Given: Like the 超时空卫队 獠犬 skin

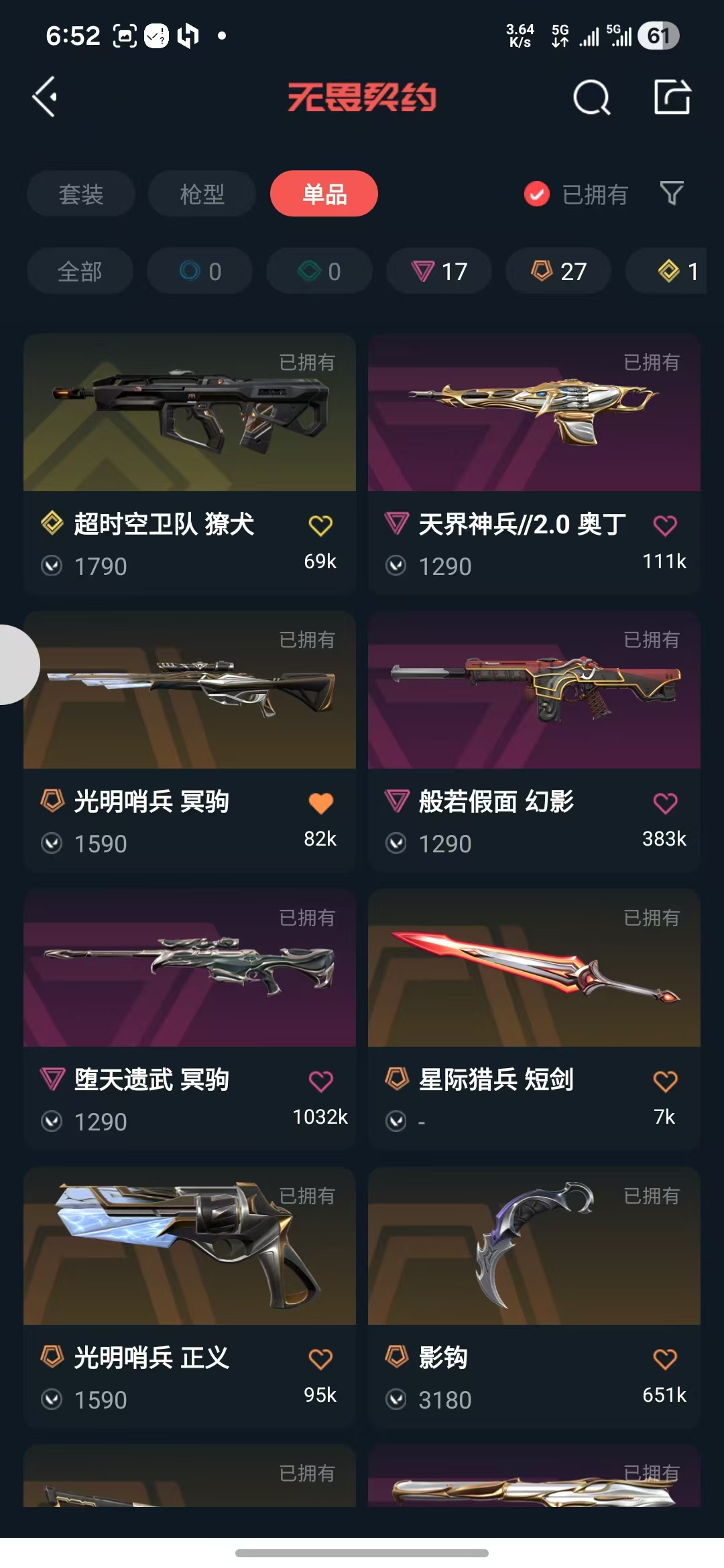Looking at the screenshot, I should [320, 526].
